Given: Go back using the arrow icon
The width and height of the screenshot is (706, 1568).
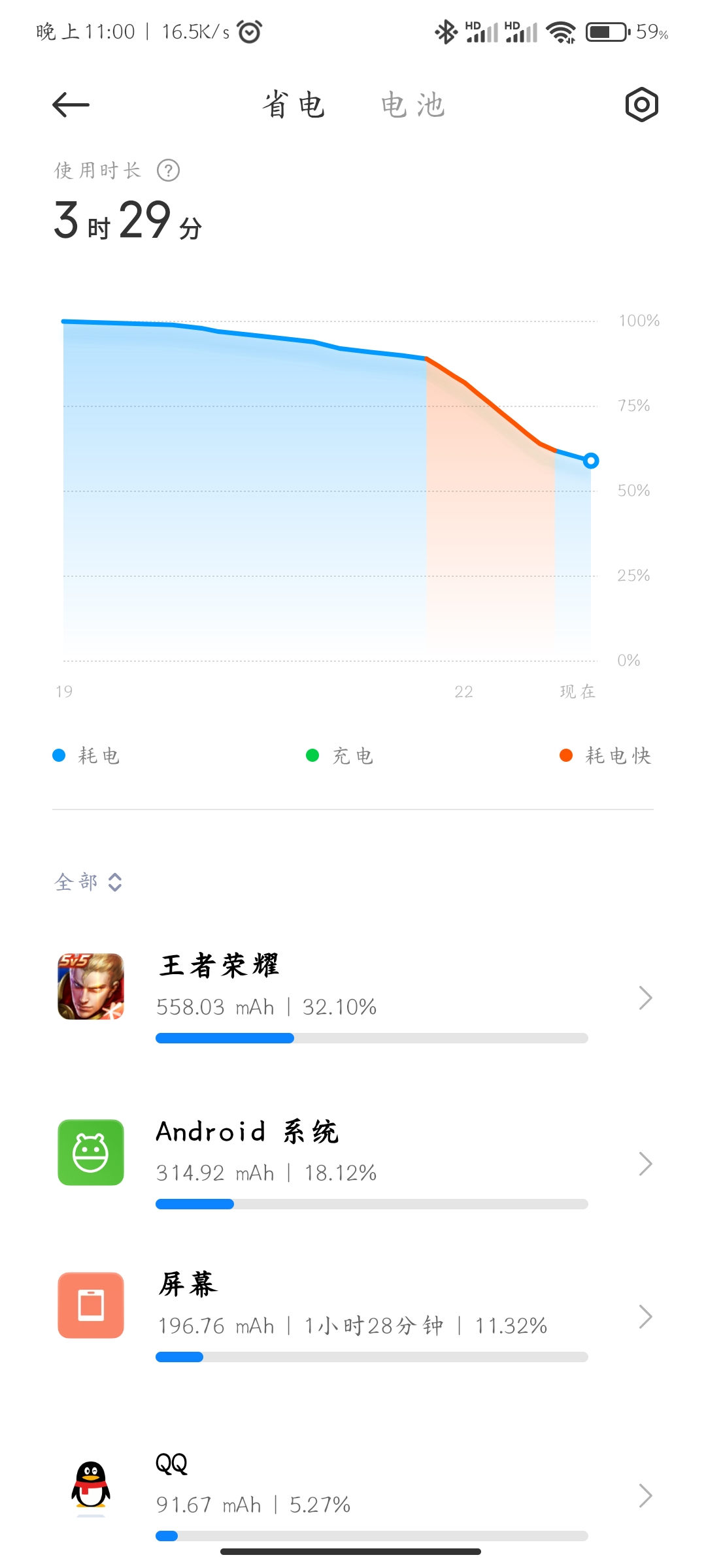Looking at the screenshot, I should (x=71, y=105).
